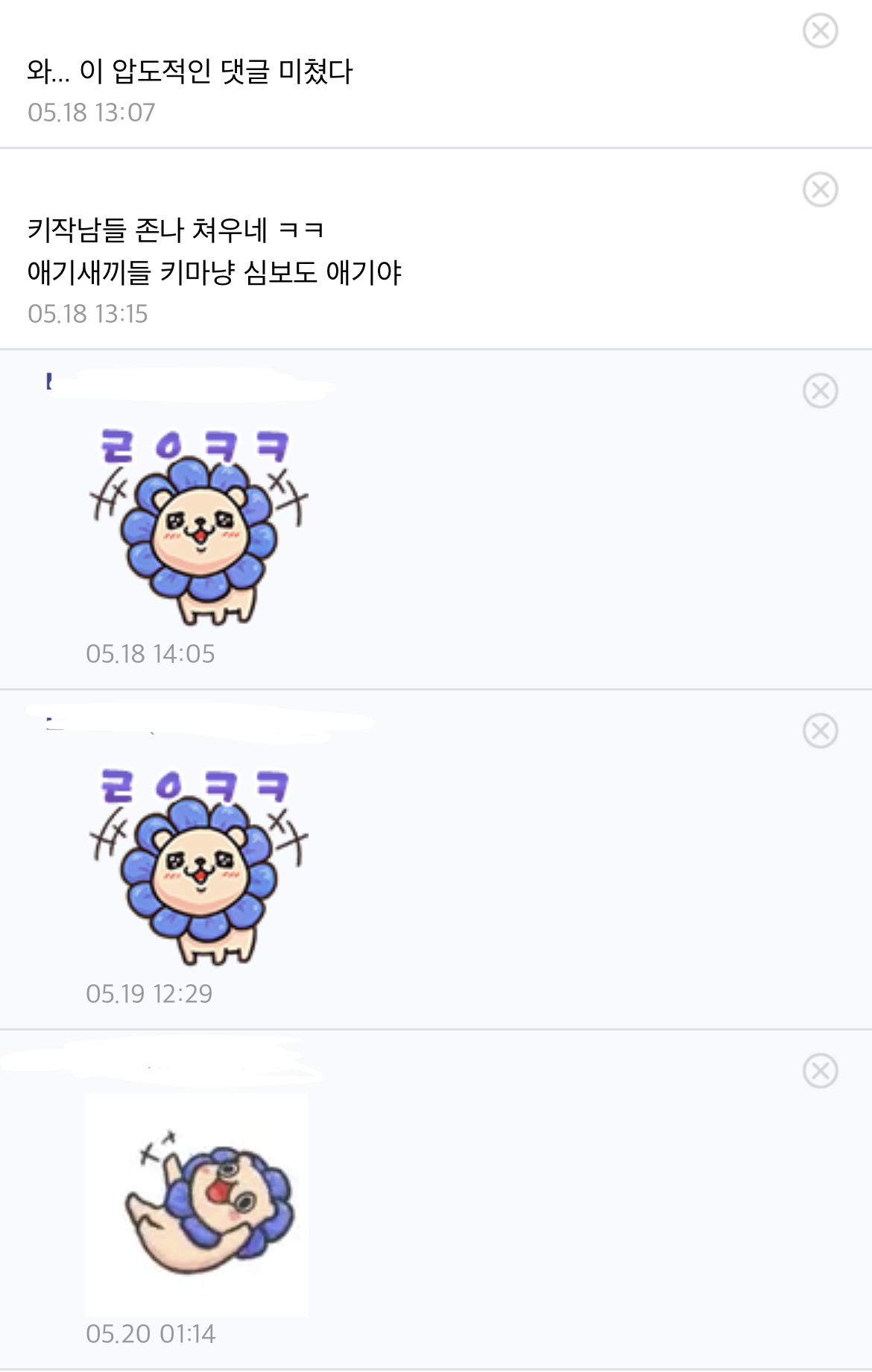
Task: Remove the comment posted 05.18 13:15
Action: click(x=820, y=189)
